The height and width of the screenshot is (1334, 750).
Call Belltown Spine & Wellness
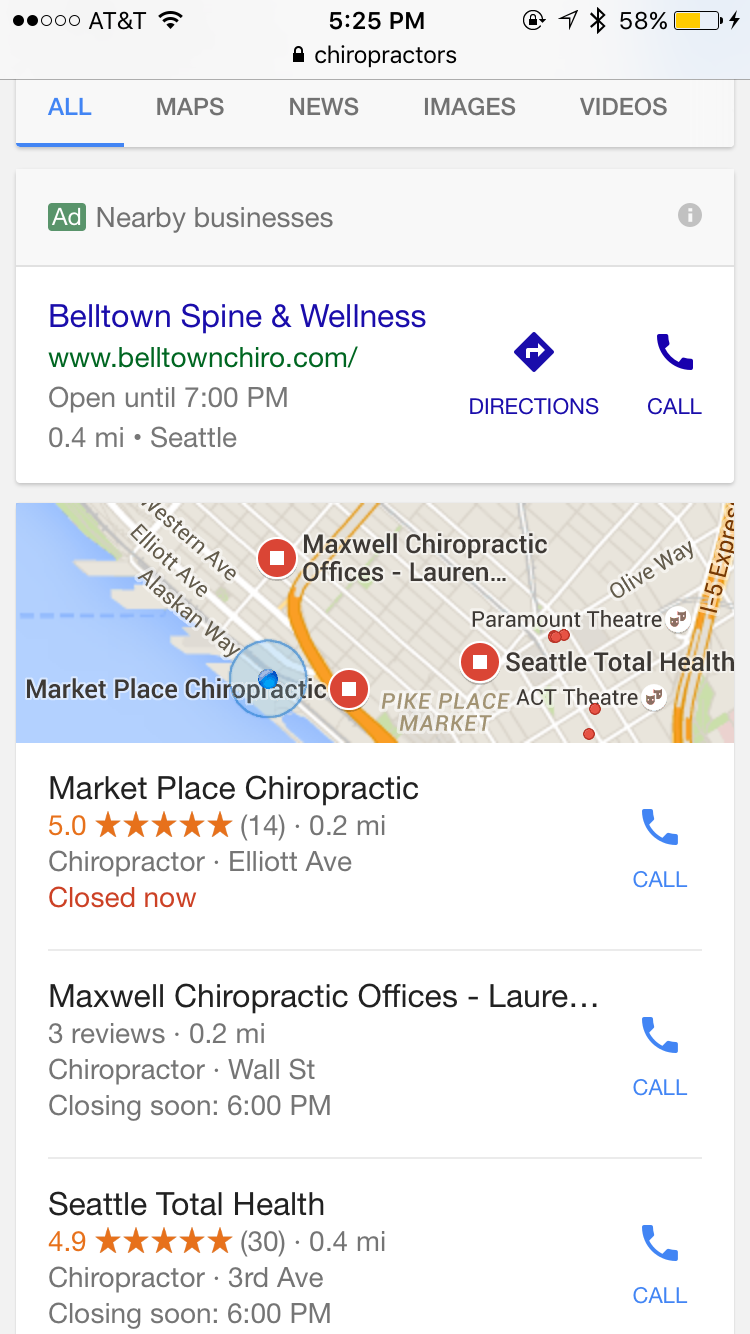tap(674, 374)
